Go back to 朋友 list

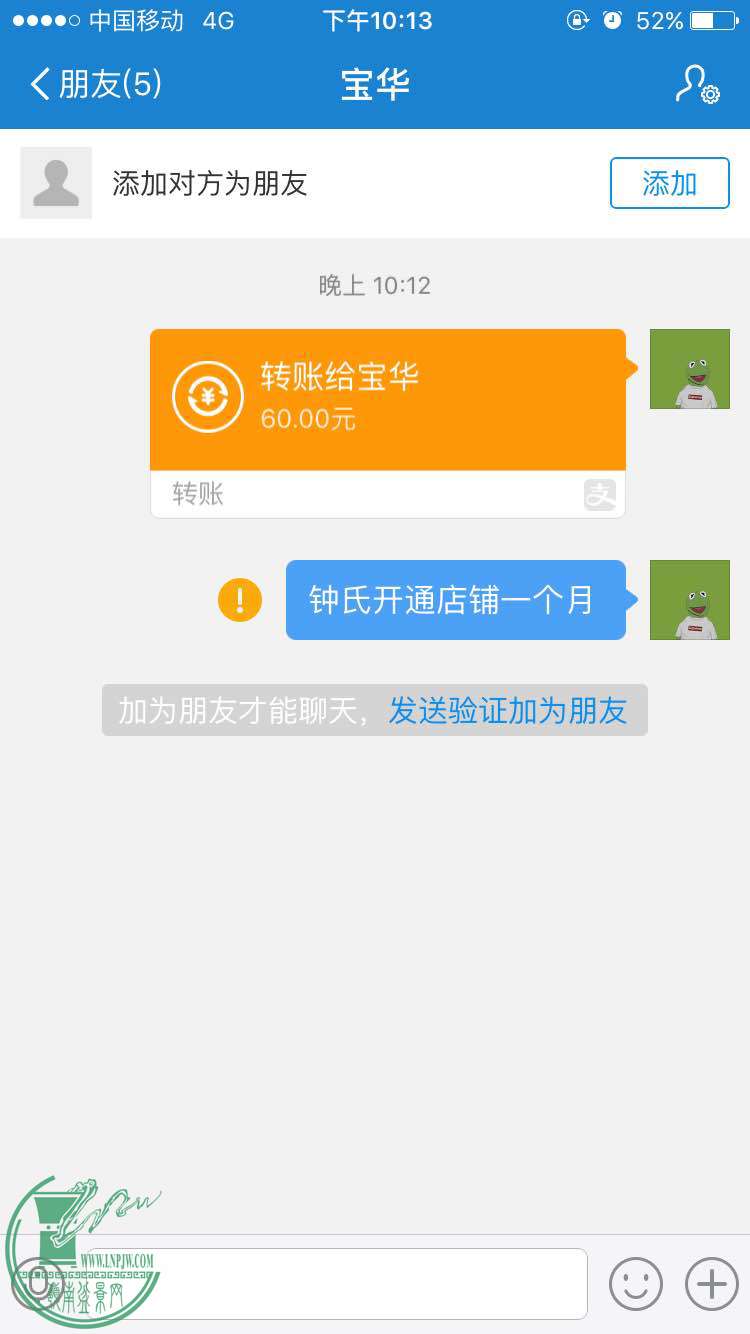(x=95, y=84)
